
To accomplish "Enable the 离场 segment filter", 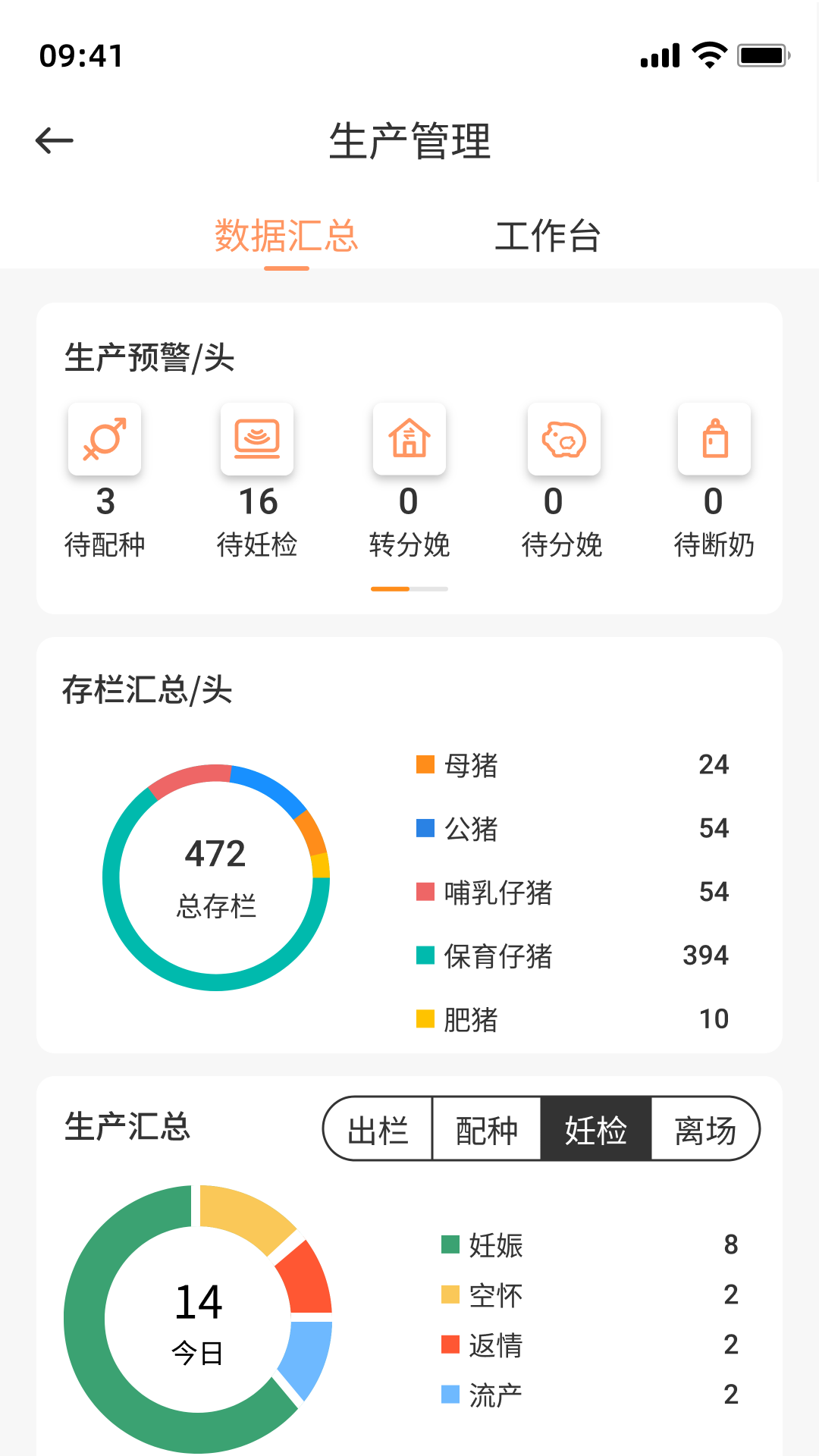I will click(704, 1129).
